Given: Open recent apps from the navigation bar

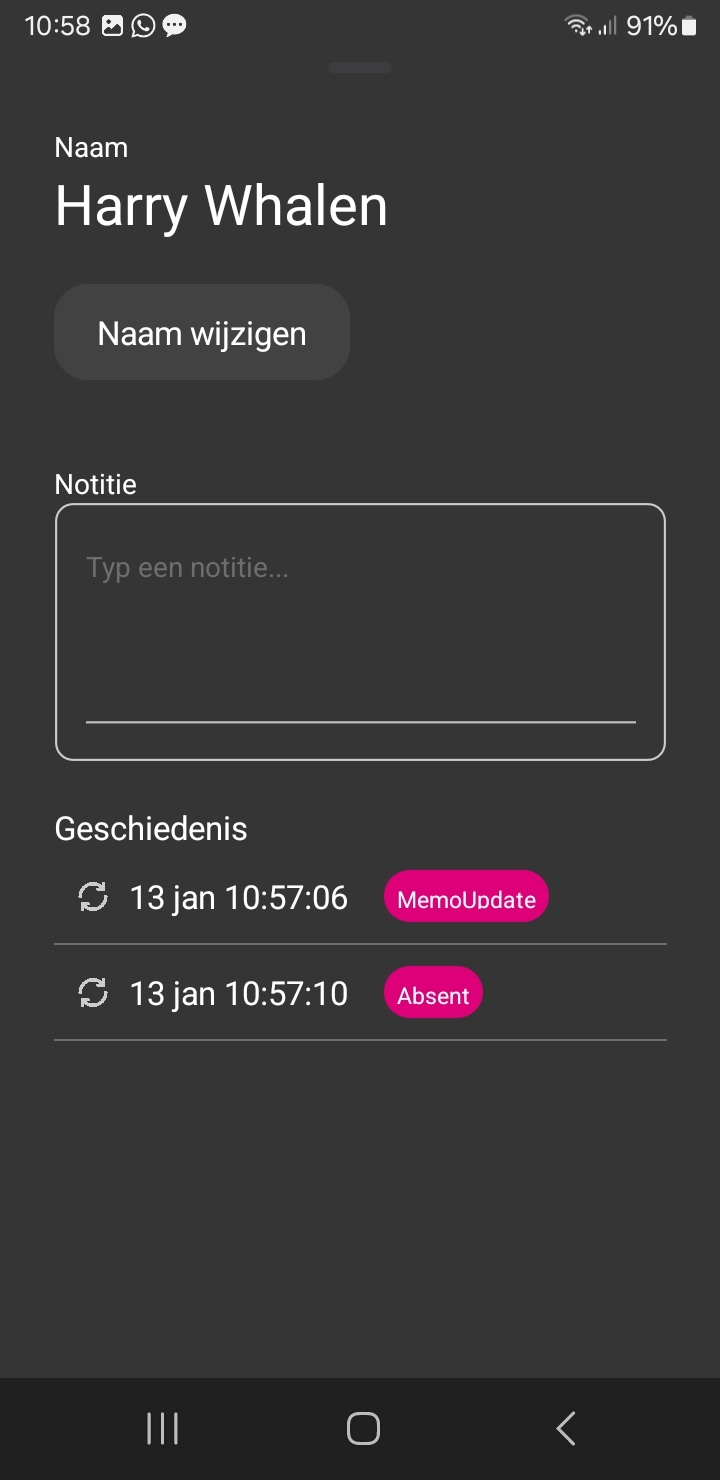Looking at the screenshot, I should pyautogui.click(x=162, y=1428).
